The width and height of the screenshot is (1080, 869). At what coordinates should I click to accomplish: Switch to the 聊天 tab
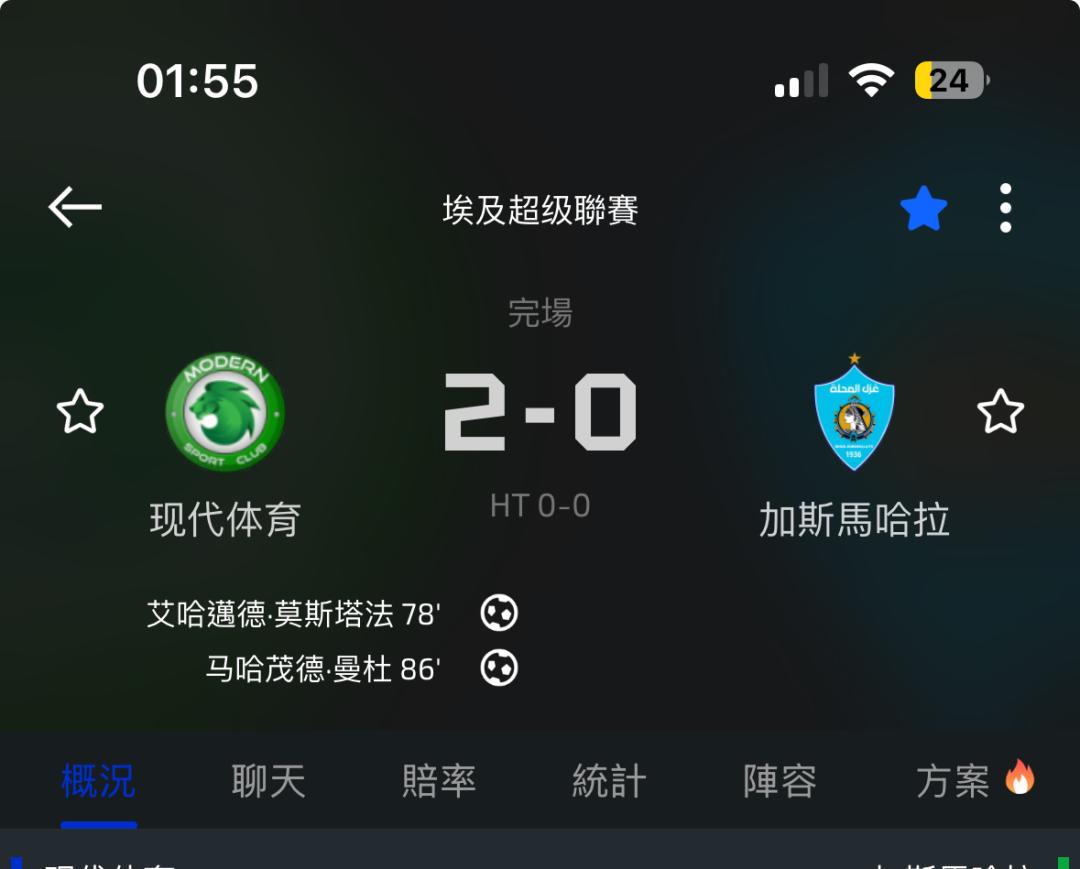point(269,781)
